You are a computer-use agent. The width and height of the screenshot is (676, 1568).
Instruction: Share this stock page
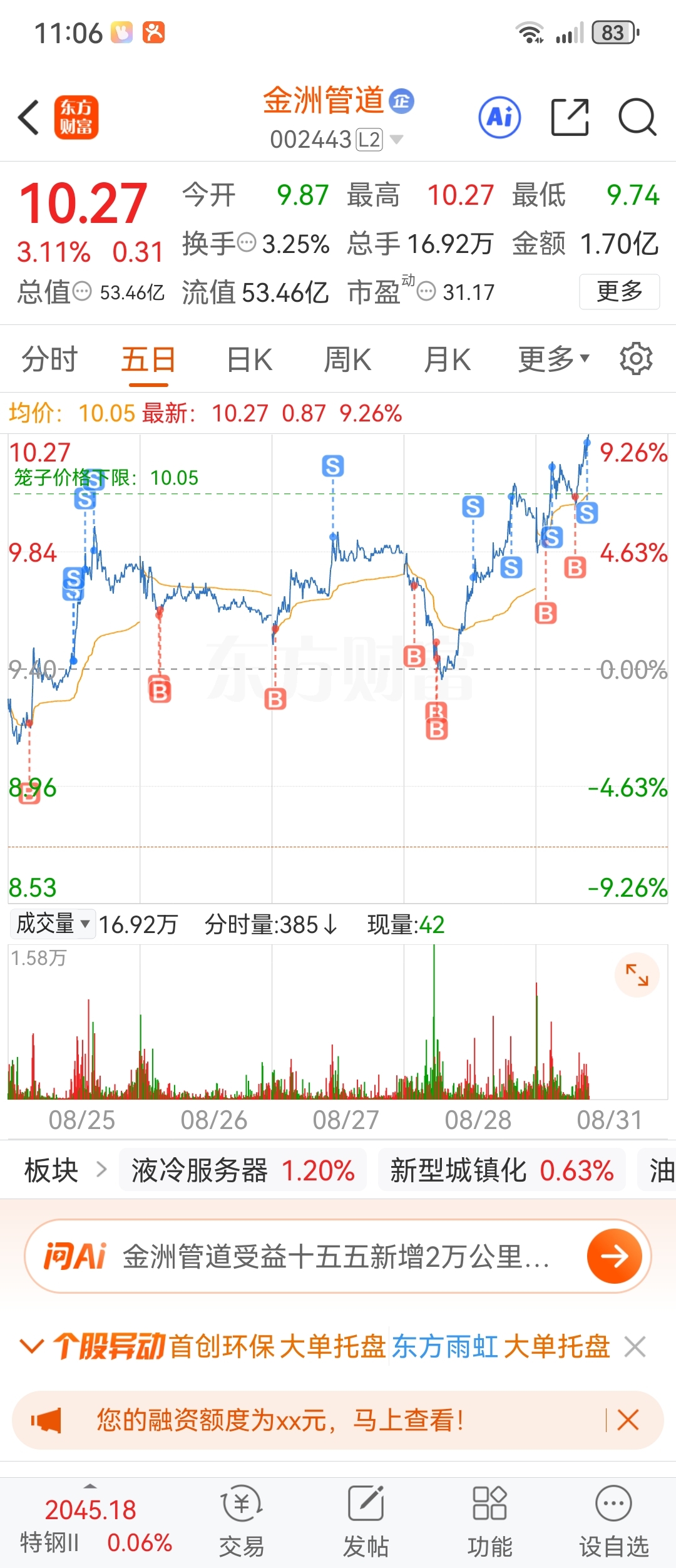pos(570,117)
